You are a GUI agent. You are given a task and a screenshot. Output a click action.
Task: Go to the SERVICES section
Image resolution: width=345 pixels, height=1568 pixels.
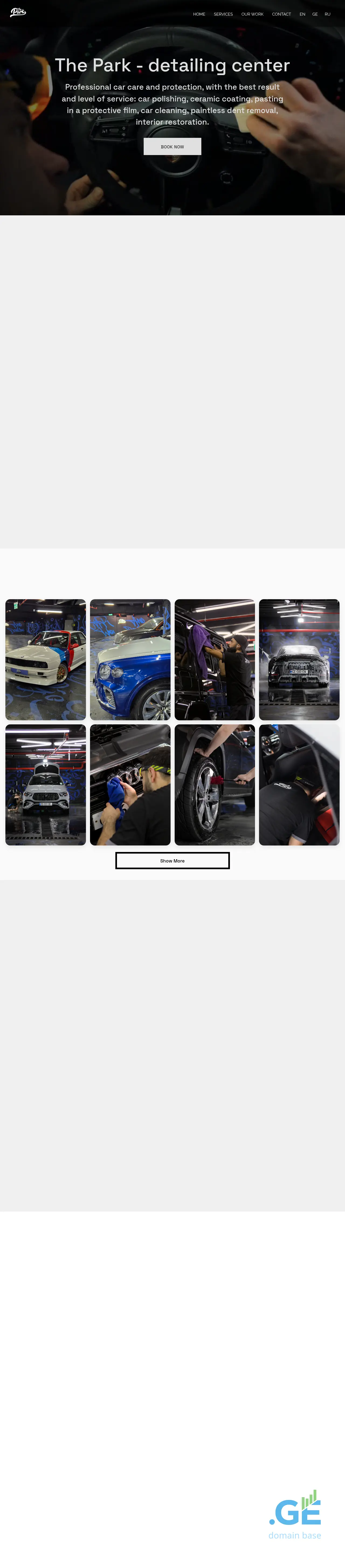(x=223, y=14)
